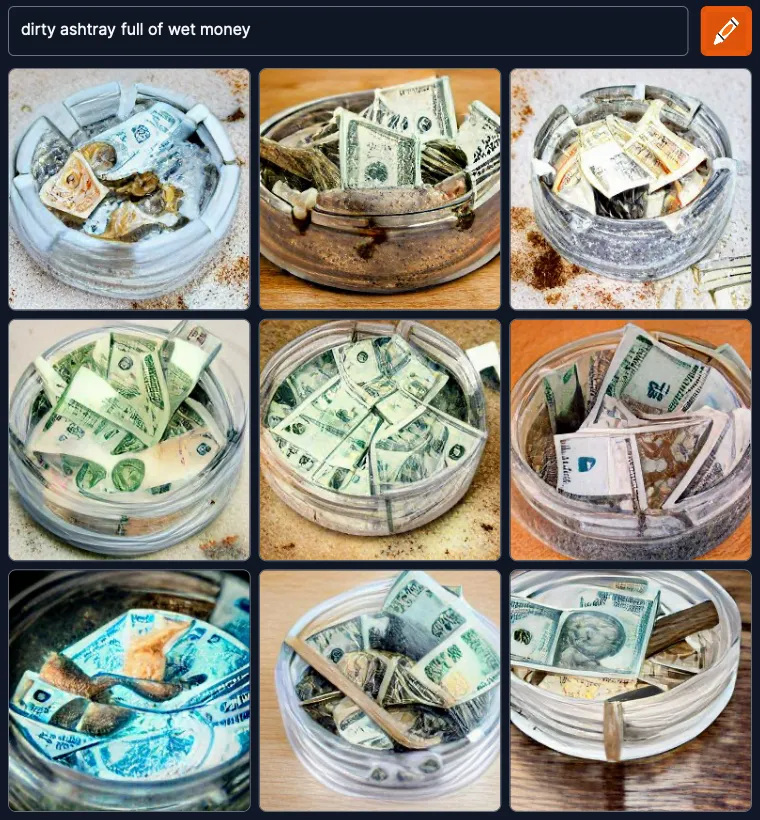
Task: View the white ashtray lined with cigarettes
Action: point(129,189)
